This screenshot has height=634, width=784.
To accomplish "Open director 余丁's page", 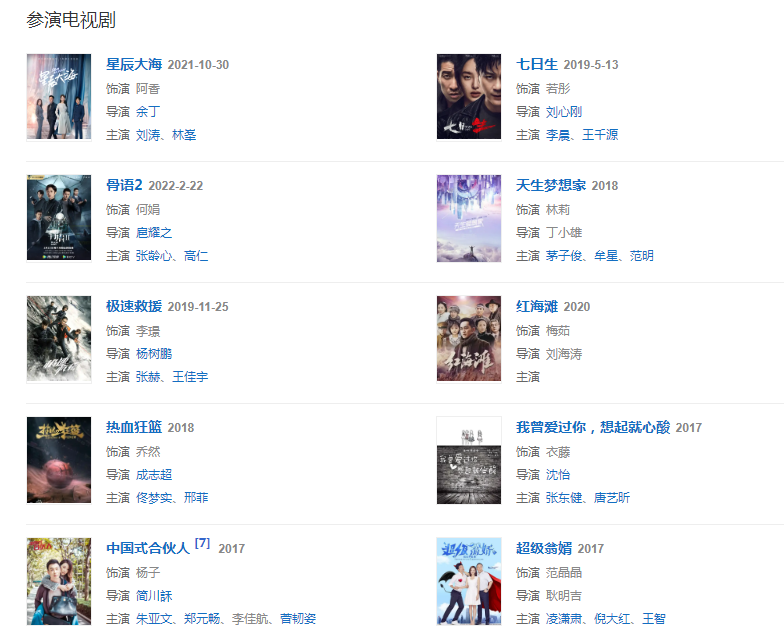I will coord(147,112).
